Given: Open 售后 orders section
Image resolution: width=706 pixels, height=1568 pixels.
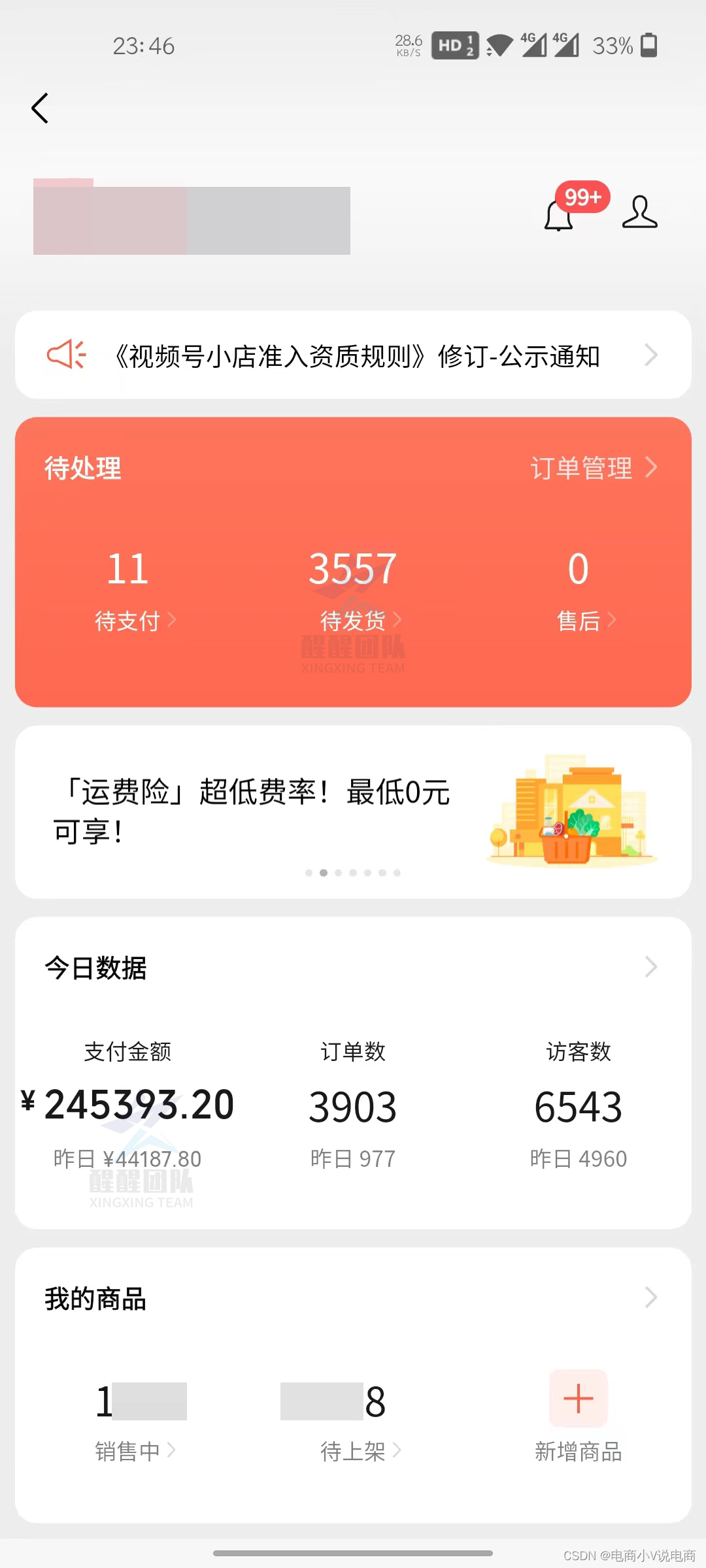Looking at the screenshot, I should [579, 621].
